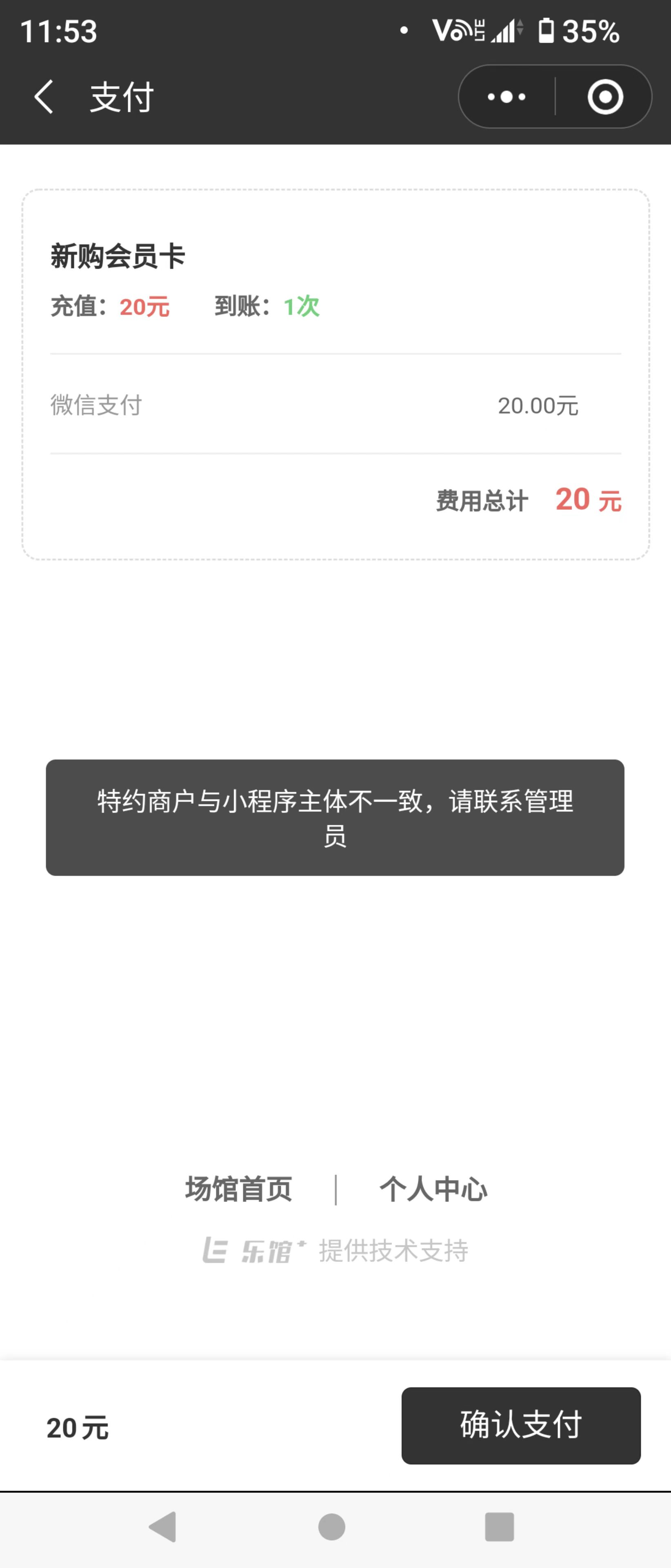Screen dimensions: 671x1568
Task: Go to 个人中心
Action: tap(433, 1189)
